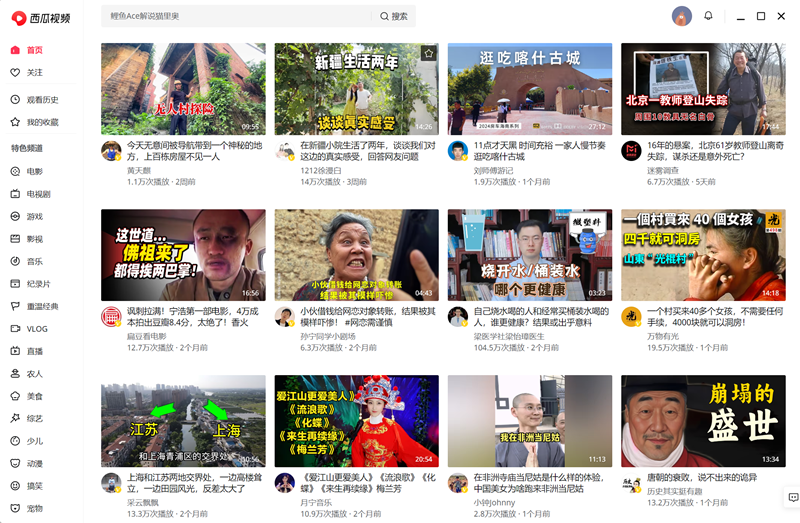The height and width of the screenshot is (523, 800).
Task: Open the 直播 live channel
Action: point(34,351)
